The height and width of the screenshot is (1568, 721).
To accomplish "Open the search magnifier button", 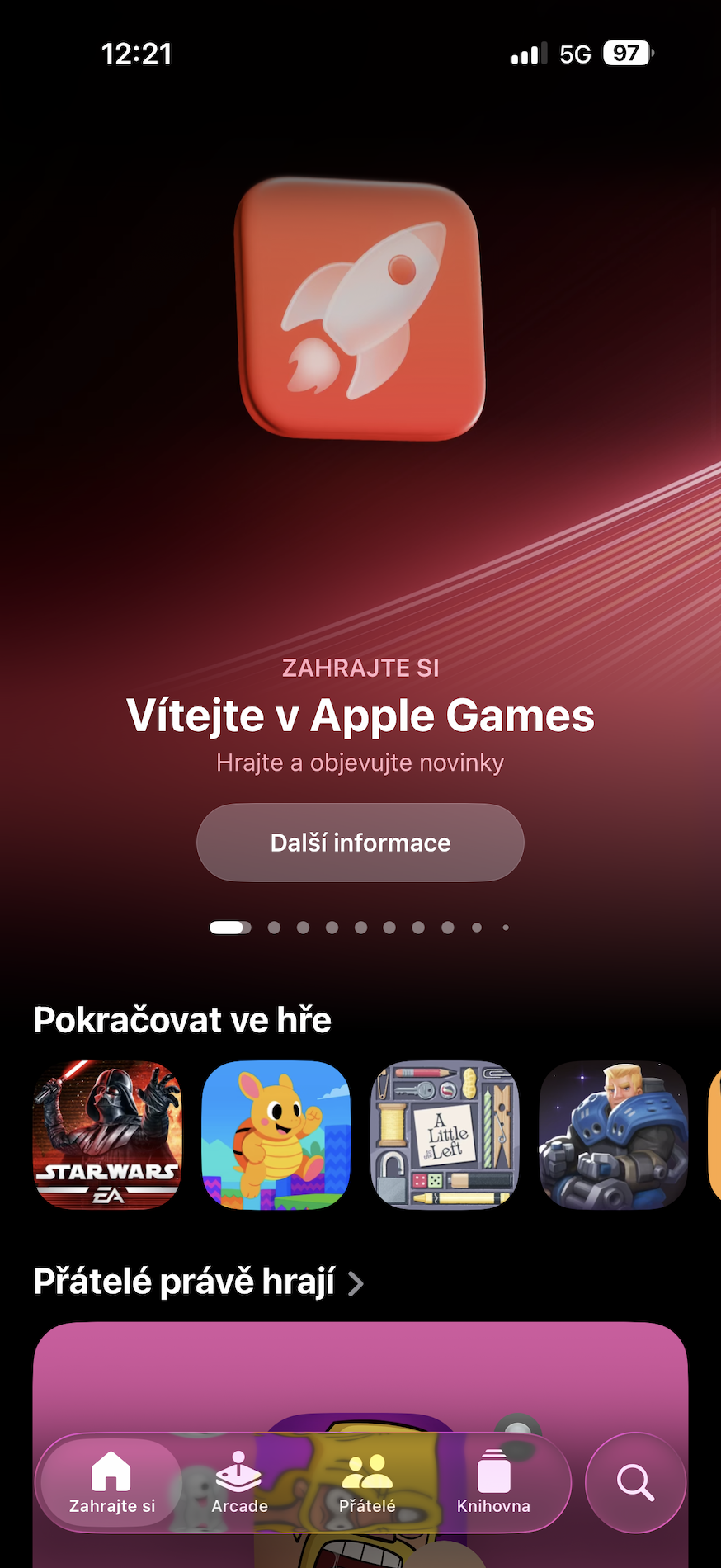I will pos(635,1482).
